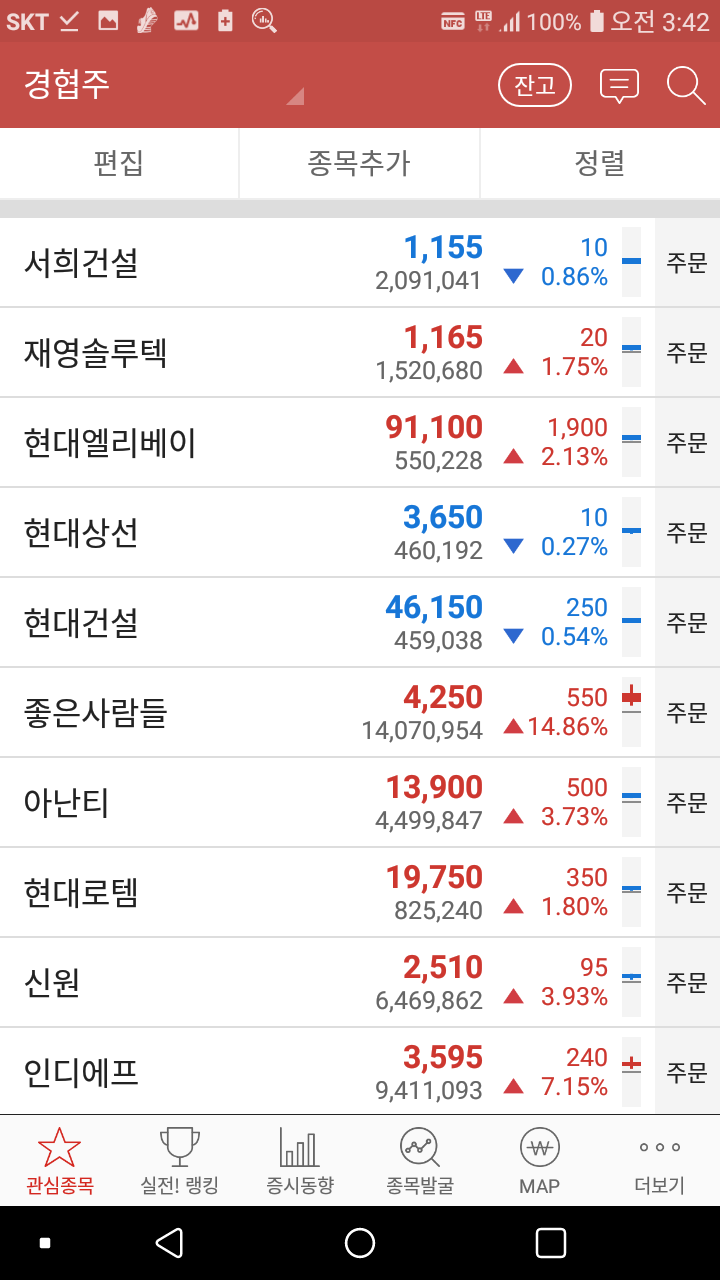Select 종목추가 to add stocks

click(x=359, y=163)
